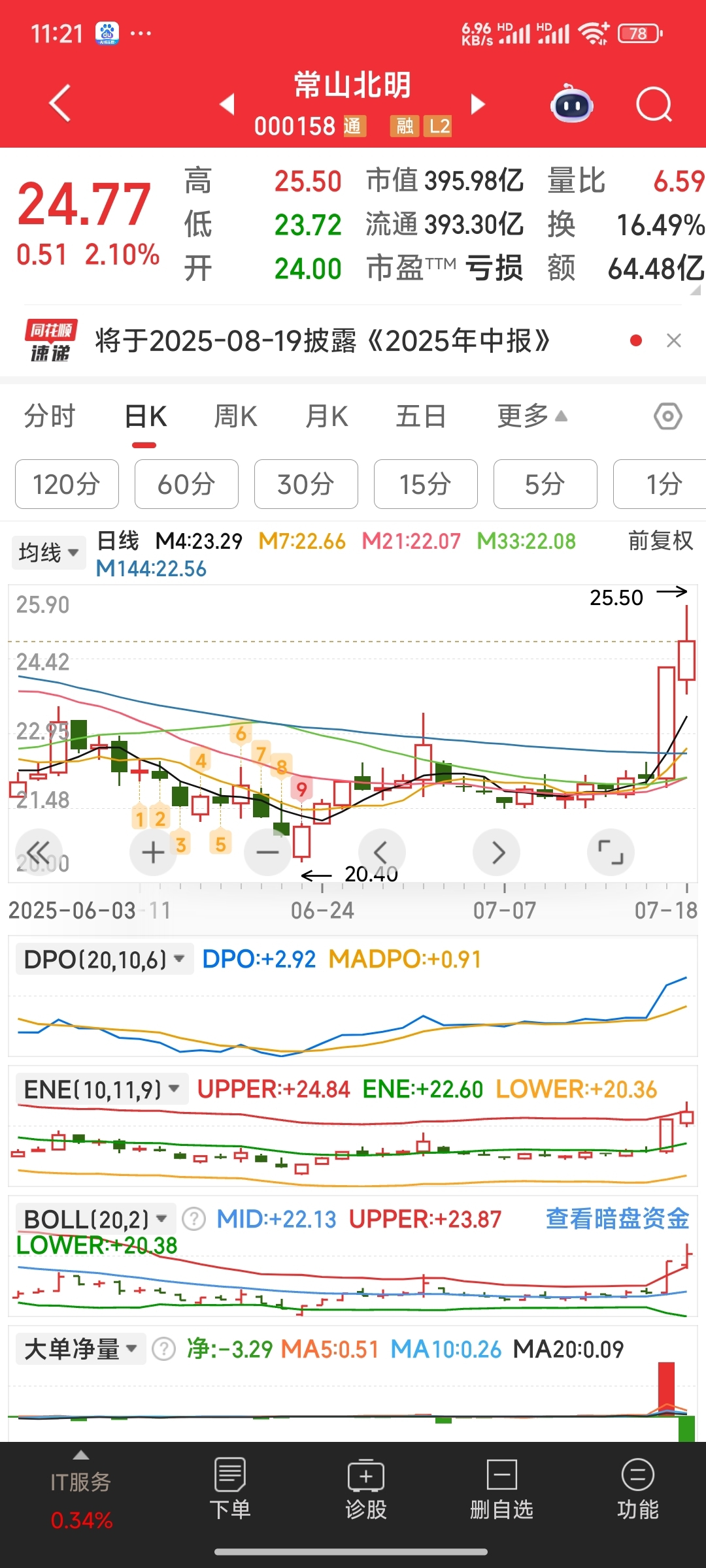Dismiss the 2025年中报 announcement banner
Screen dimensions: 706x1568
point(674,340)
